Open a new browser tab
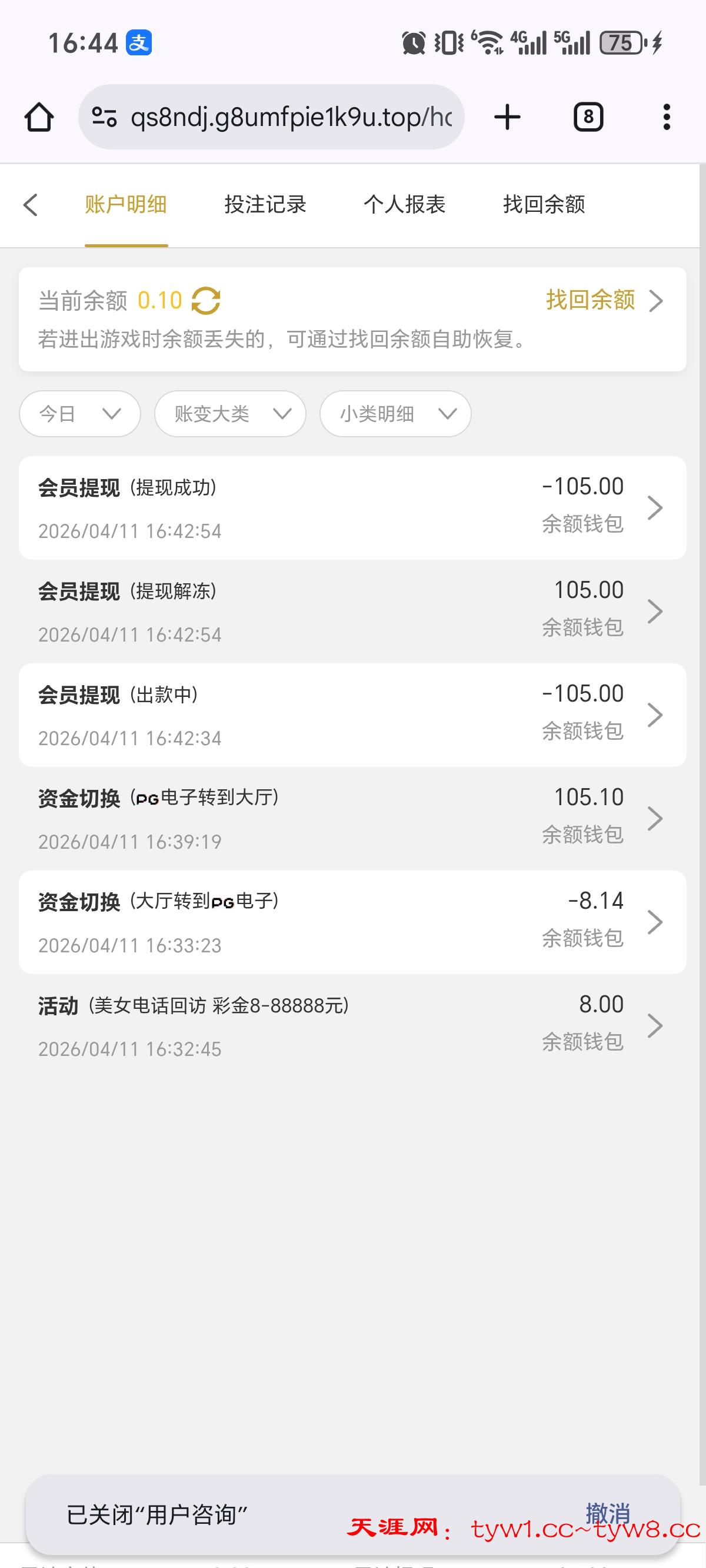Viewport: 706px width, 1568px height. [x=507, y=117]
